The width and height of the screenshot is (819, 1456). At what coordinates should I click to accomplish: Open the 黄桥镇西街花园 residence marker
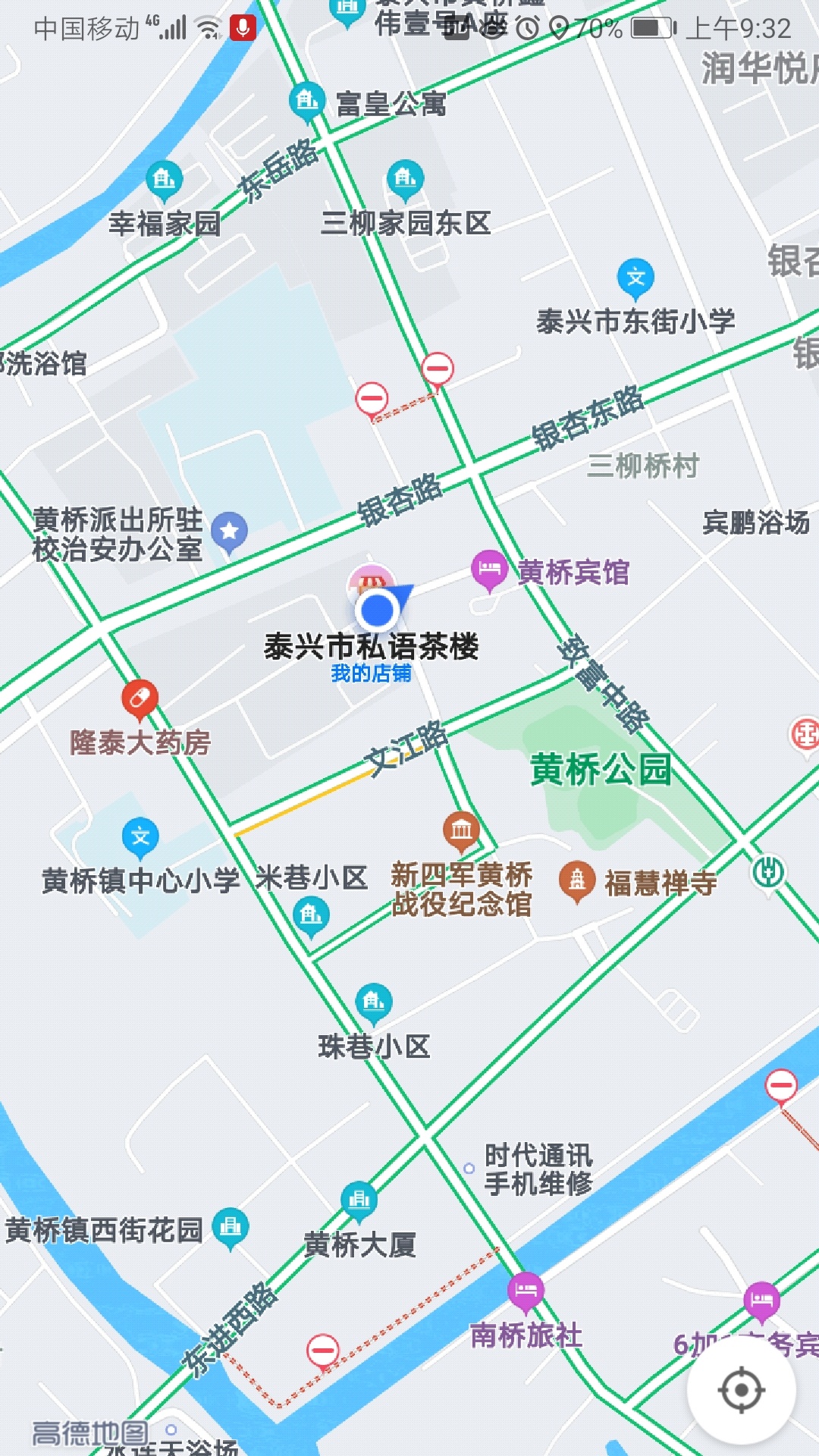click(231, 1226)
